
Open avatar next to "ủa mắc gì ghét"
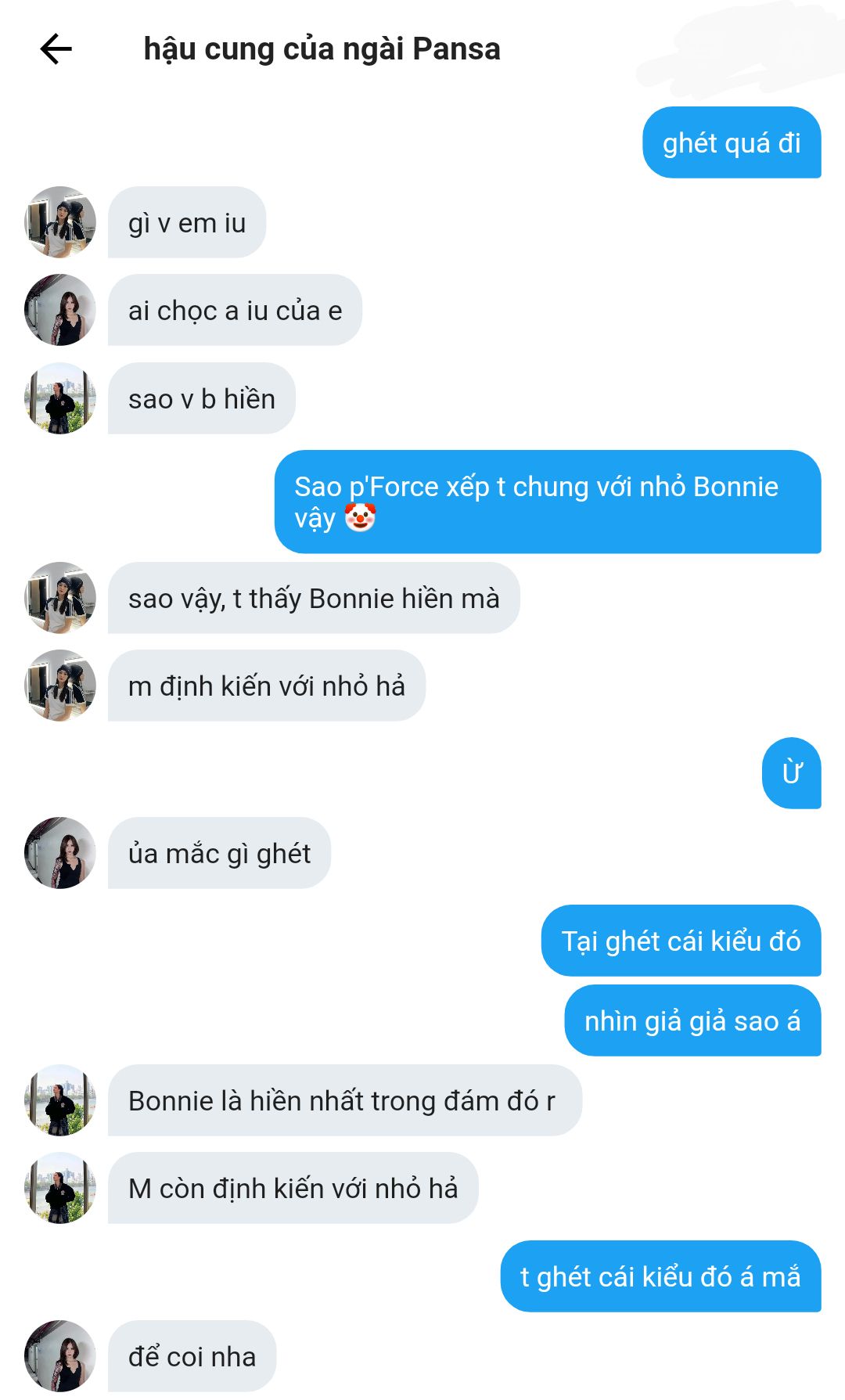coord(60,853)
